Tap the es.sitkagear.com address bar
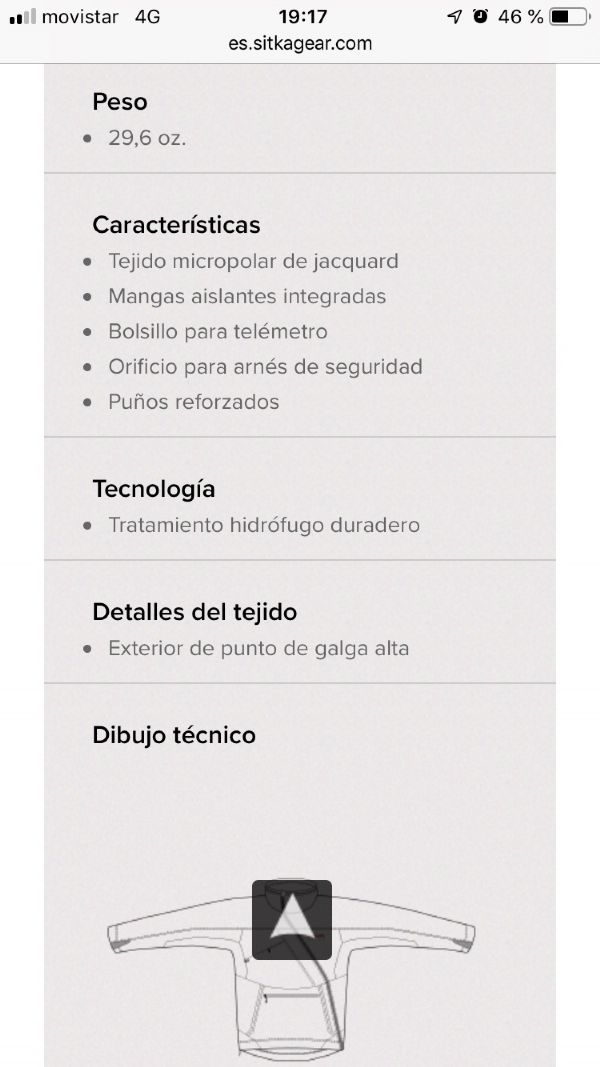Screen dimensions: 600x1067 [300, 44]
